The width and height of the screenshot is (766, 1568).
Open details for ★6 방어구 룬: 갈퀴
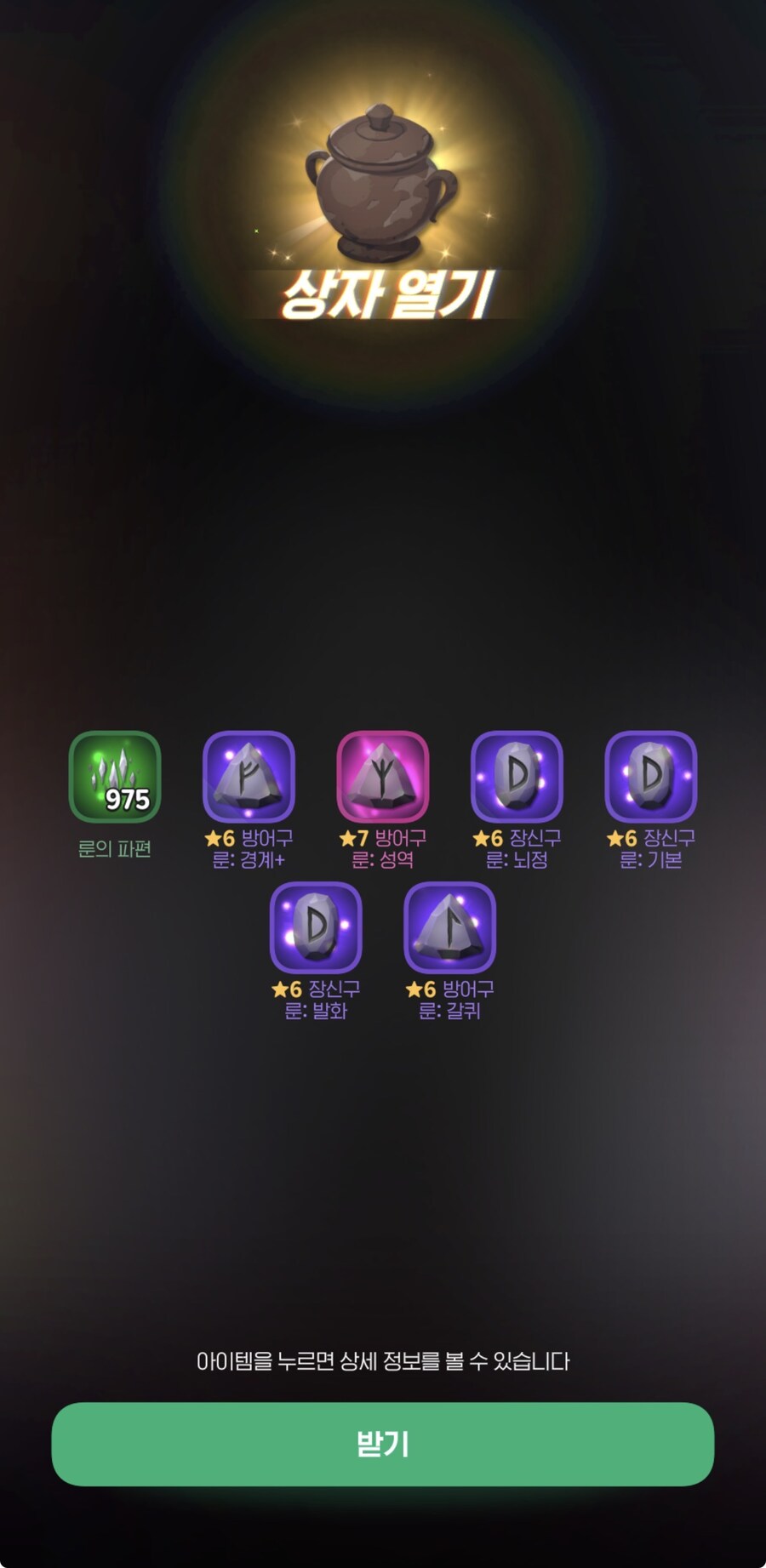pyautogui.click(x=449, y=927)
